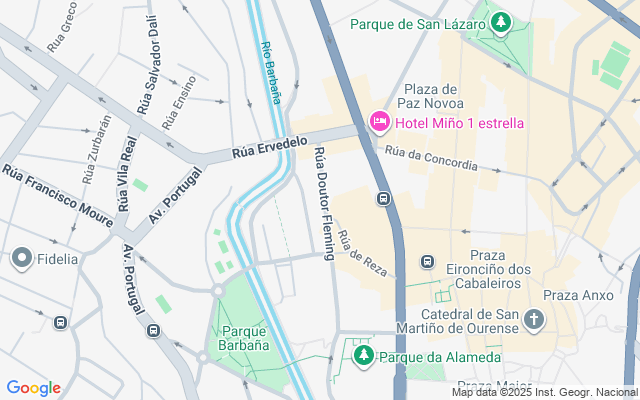The height and width of the screenshot is (400, 640).
Task: Tap the bus stop icon on Av. Portugal
Action: point(153,329)
